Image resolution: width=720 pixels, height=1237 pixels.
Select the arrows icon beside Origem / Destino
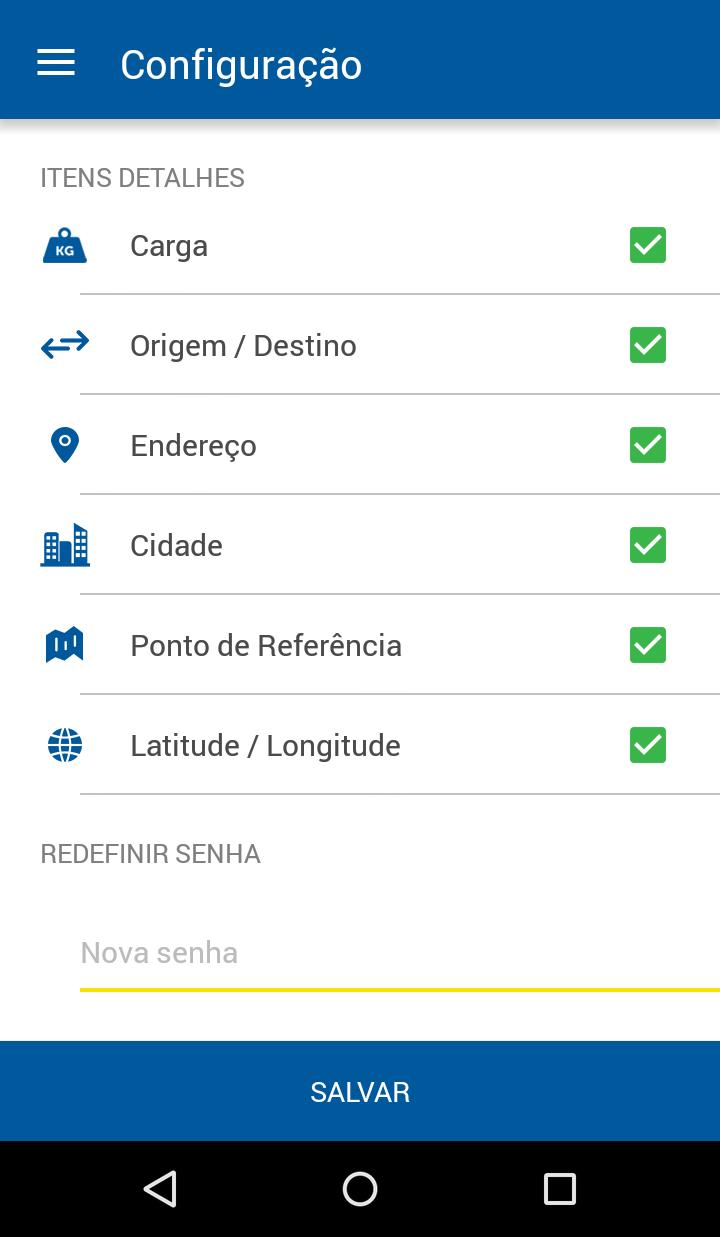[63, 345]
